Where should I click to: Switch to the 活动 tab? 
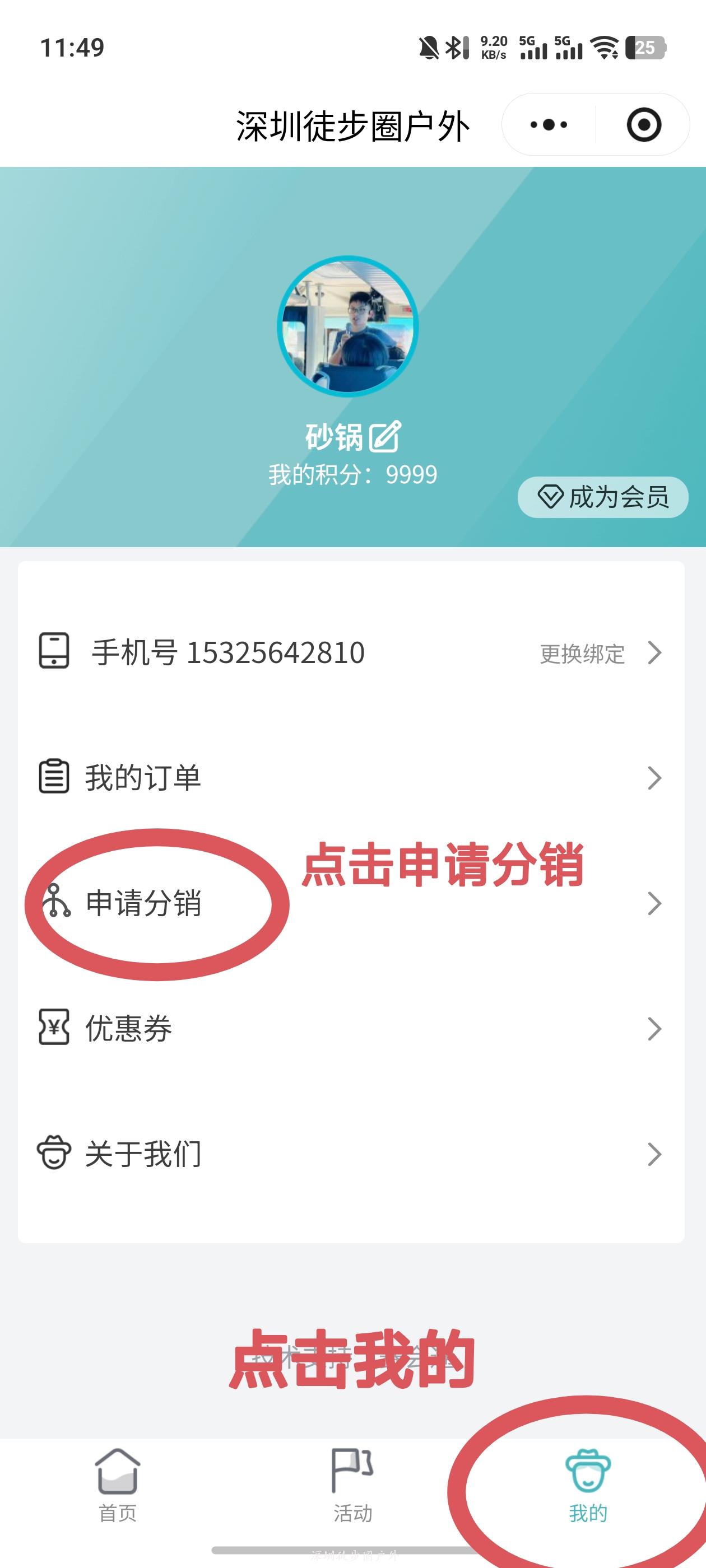tap(352, 1486)
